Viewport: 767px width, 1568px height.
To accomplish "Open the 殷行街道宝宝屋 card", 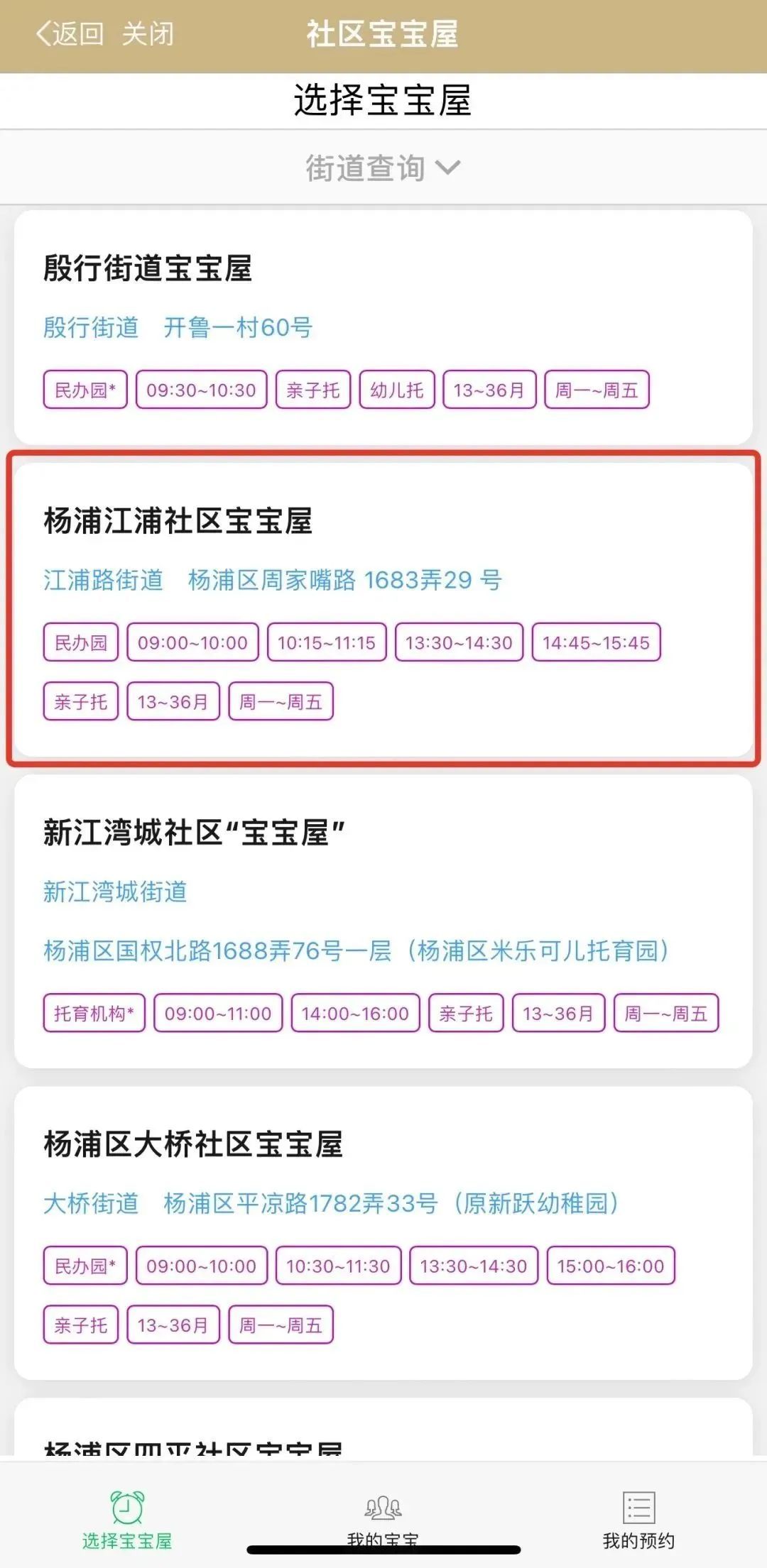I will coord(383,328).
